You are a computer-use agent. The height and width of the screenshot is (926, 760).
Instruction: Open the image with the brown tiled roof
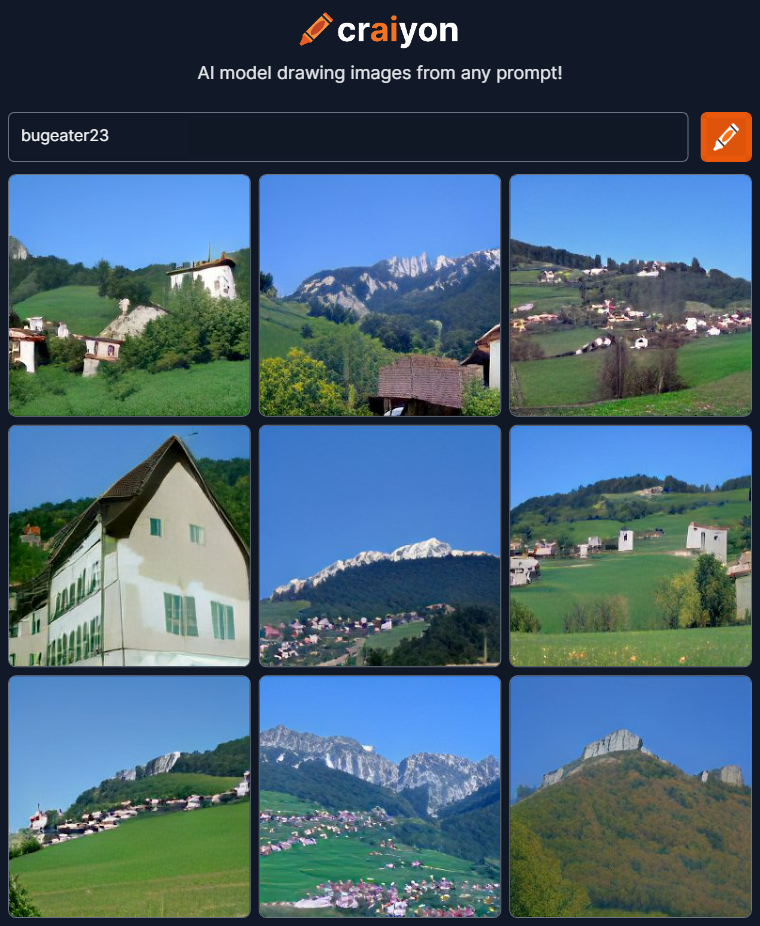[x=380, y=295]
